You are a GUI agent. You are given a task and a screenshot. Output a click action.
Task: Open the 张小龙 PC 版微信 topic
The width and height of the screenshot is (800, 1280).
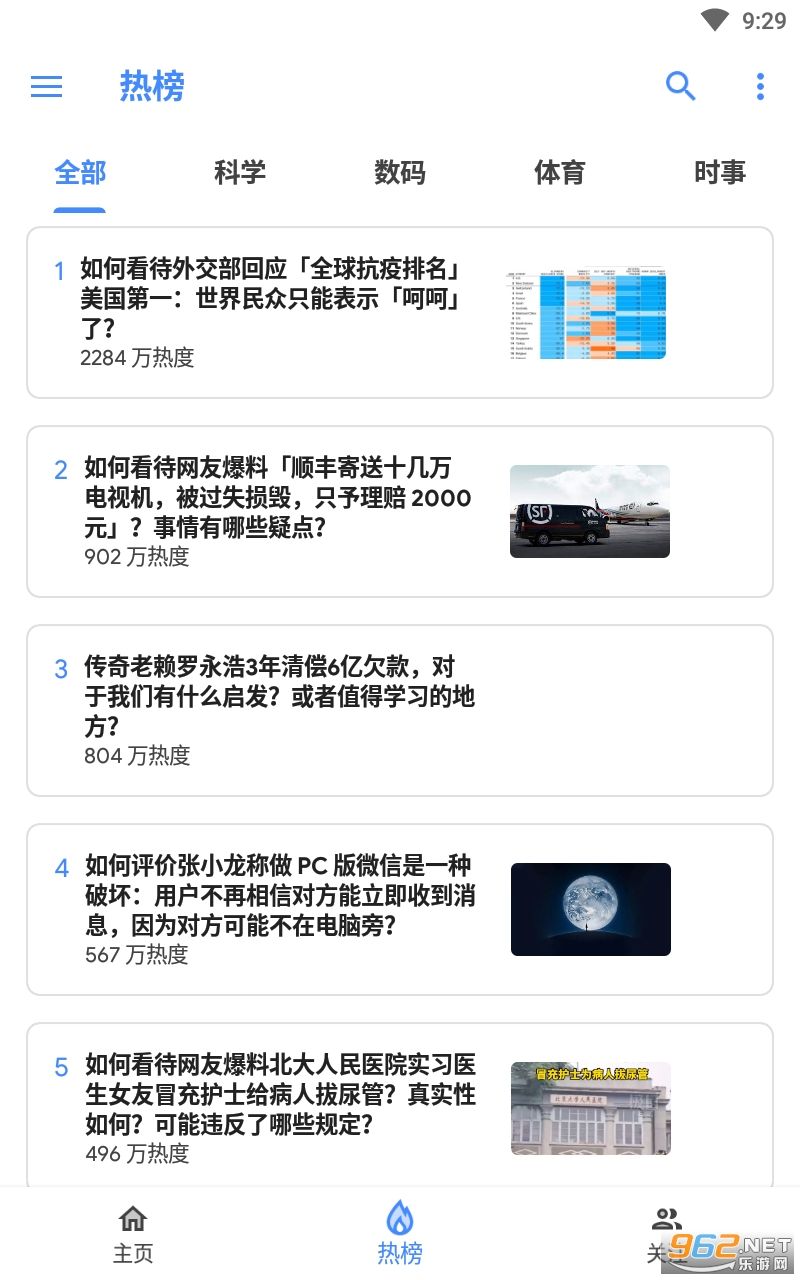[x=400, y=910]
